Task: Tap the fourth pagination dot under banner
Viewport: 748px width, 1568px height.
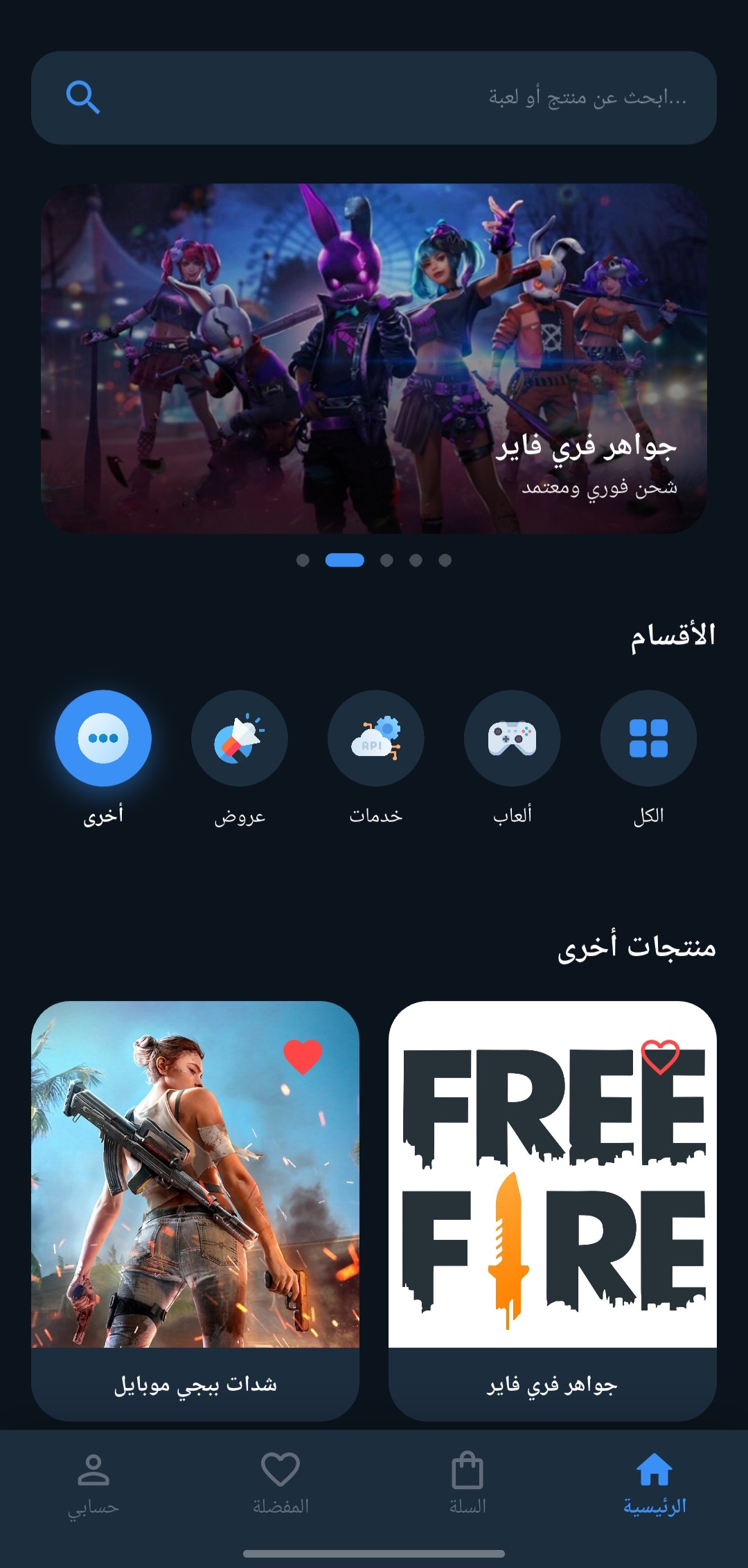Action: [416, 561]
